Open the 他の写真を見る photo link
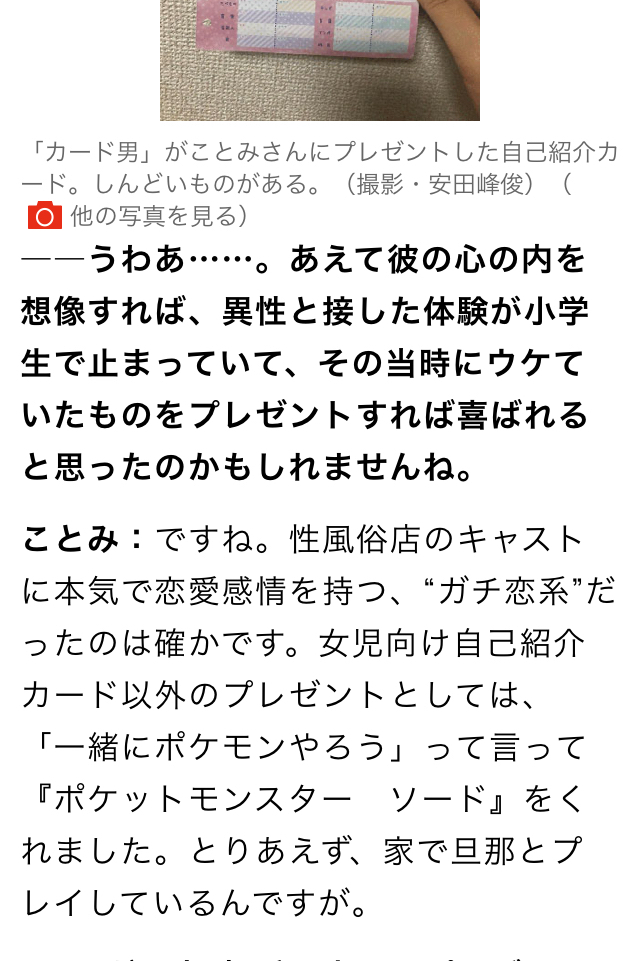 150,215
